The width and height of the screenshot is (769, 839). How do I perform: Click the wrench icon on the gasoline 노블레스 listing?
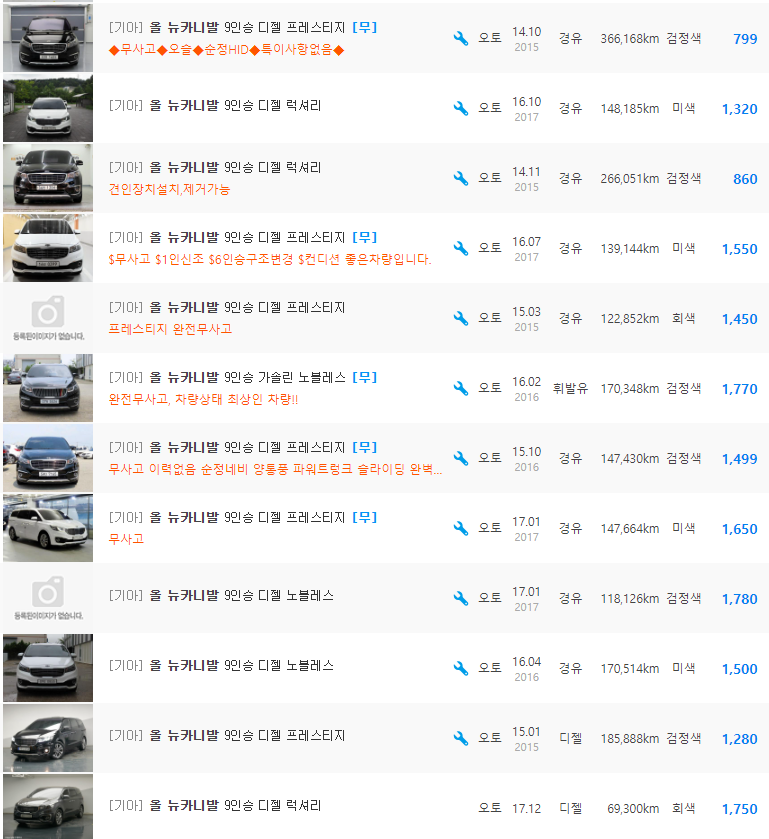point(460,387)
